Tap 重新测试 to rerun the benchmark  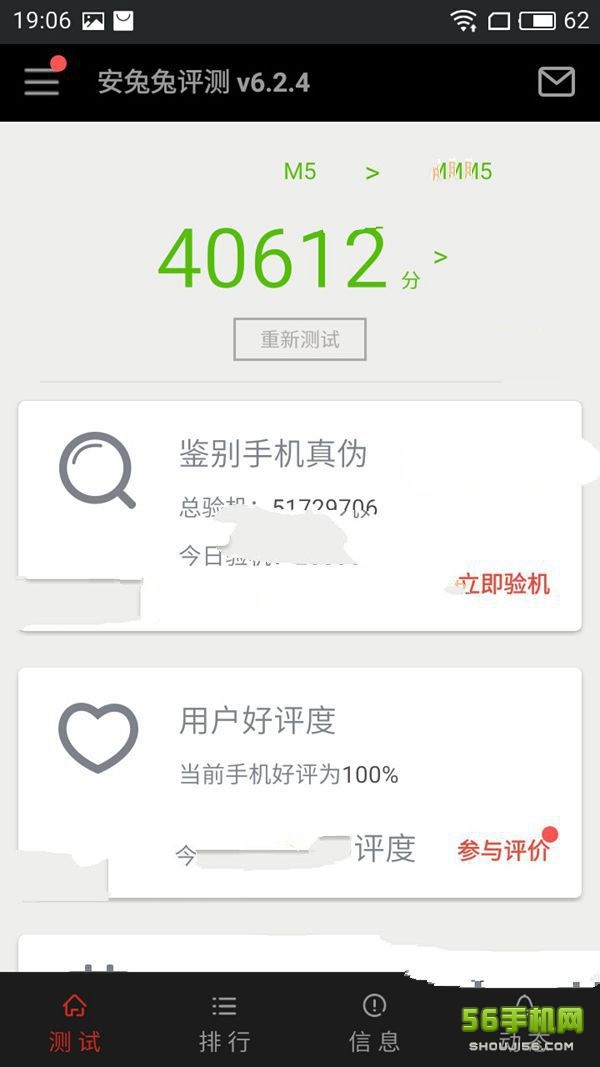click(x=300, y=340)
